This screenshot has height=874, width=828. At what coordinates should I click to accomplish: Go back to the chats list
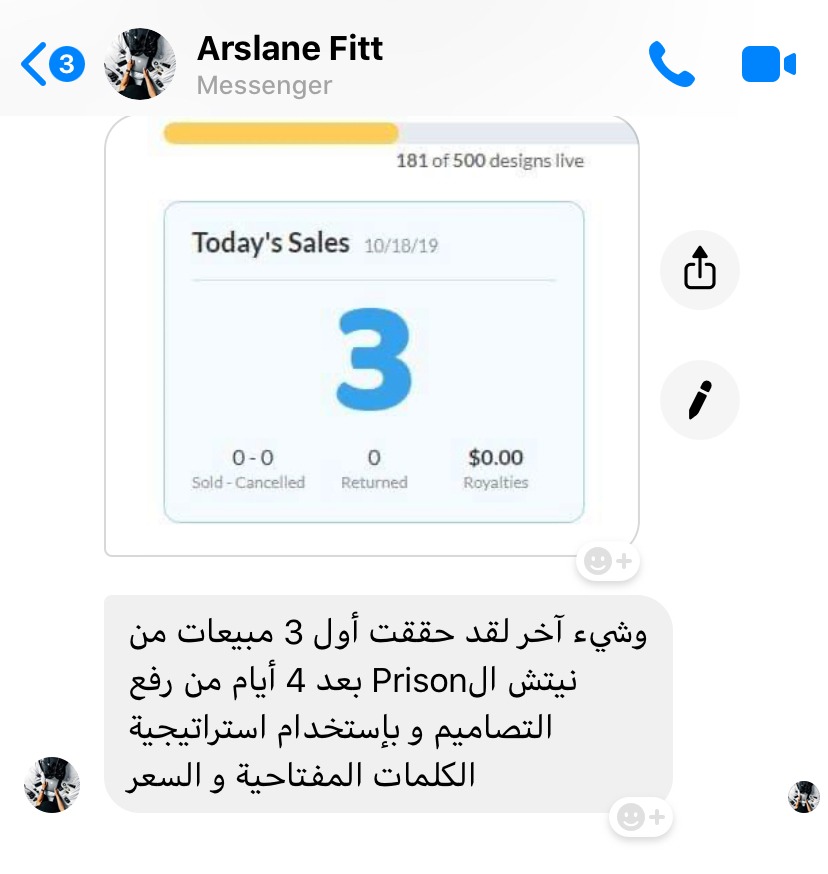pos(50,65)
